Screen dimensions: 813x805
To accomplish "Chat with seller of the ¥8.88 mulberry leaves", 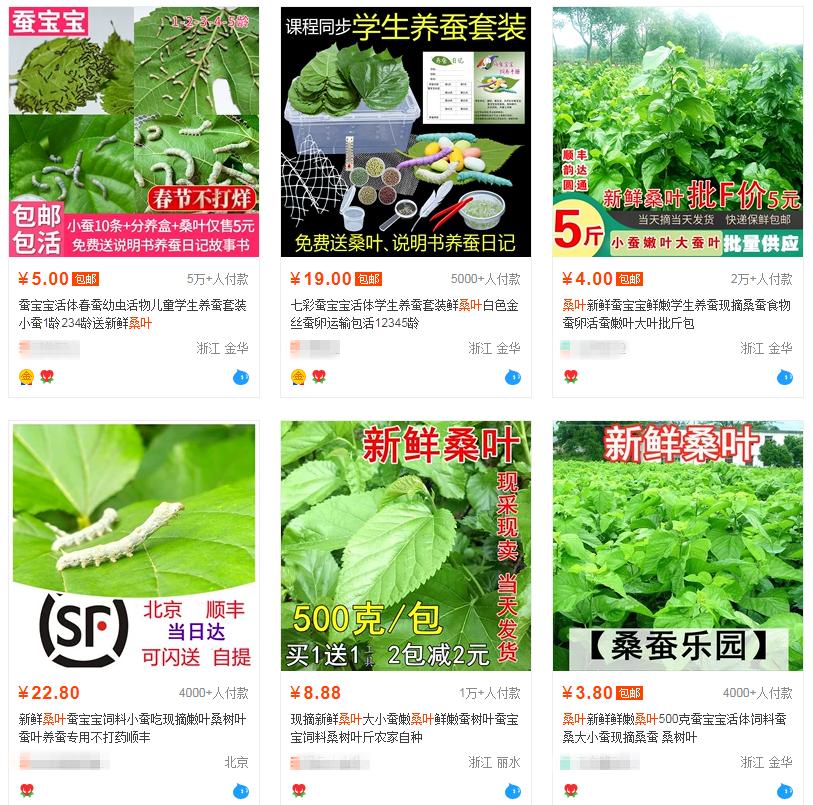I will click(x=512, y=791).
